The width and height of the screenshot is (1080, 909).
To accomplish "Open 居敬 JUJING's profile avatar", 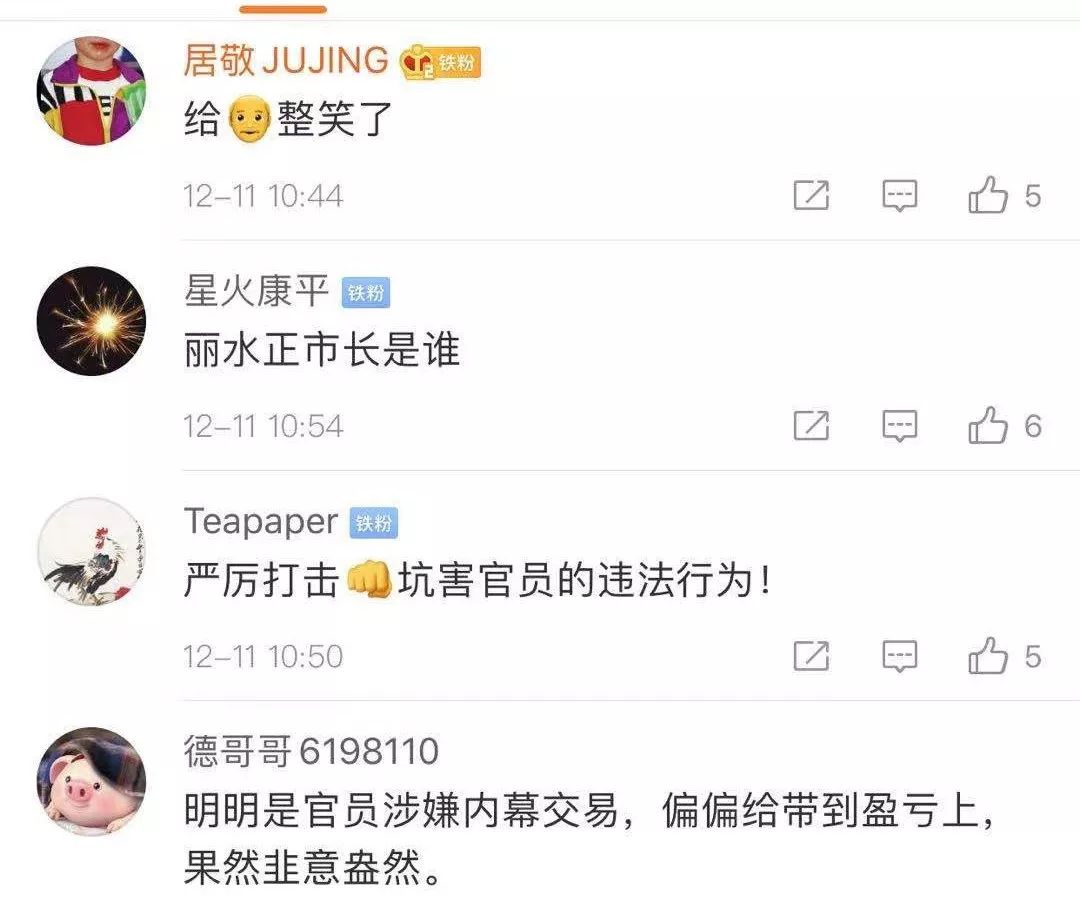I will 91,92.
